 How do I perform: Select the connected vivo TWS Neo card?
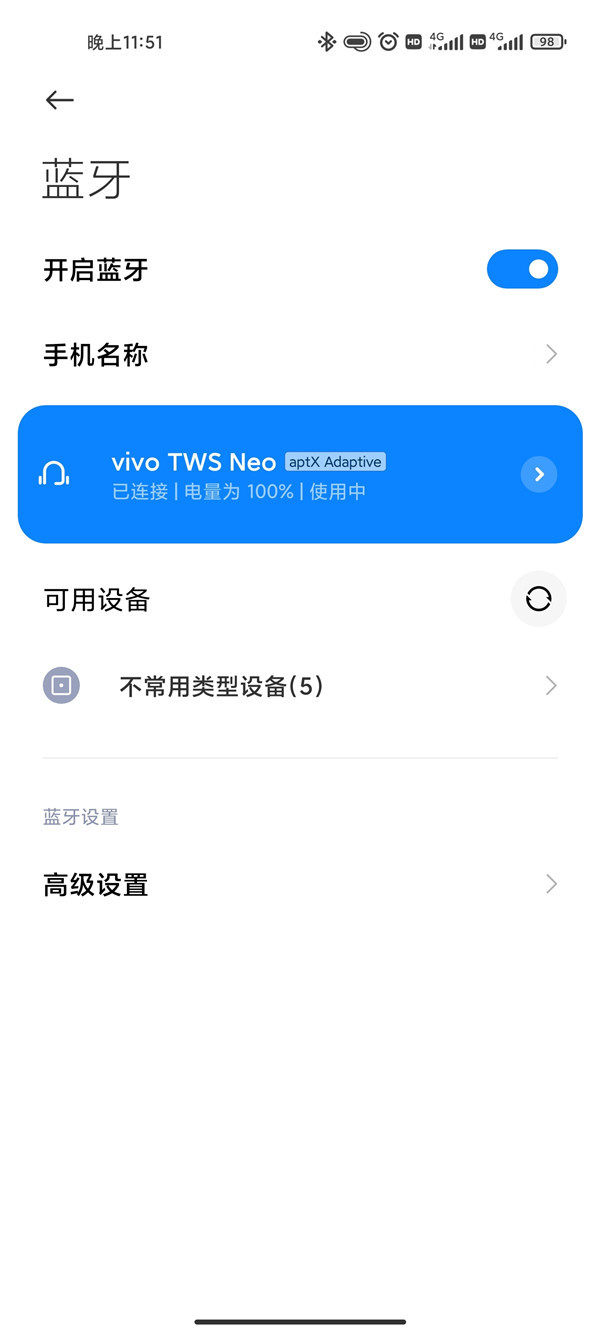point(280,474)
